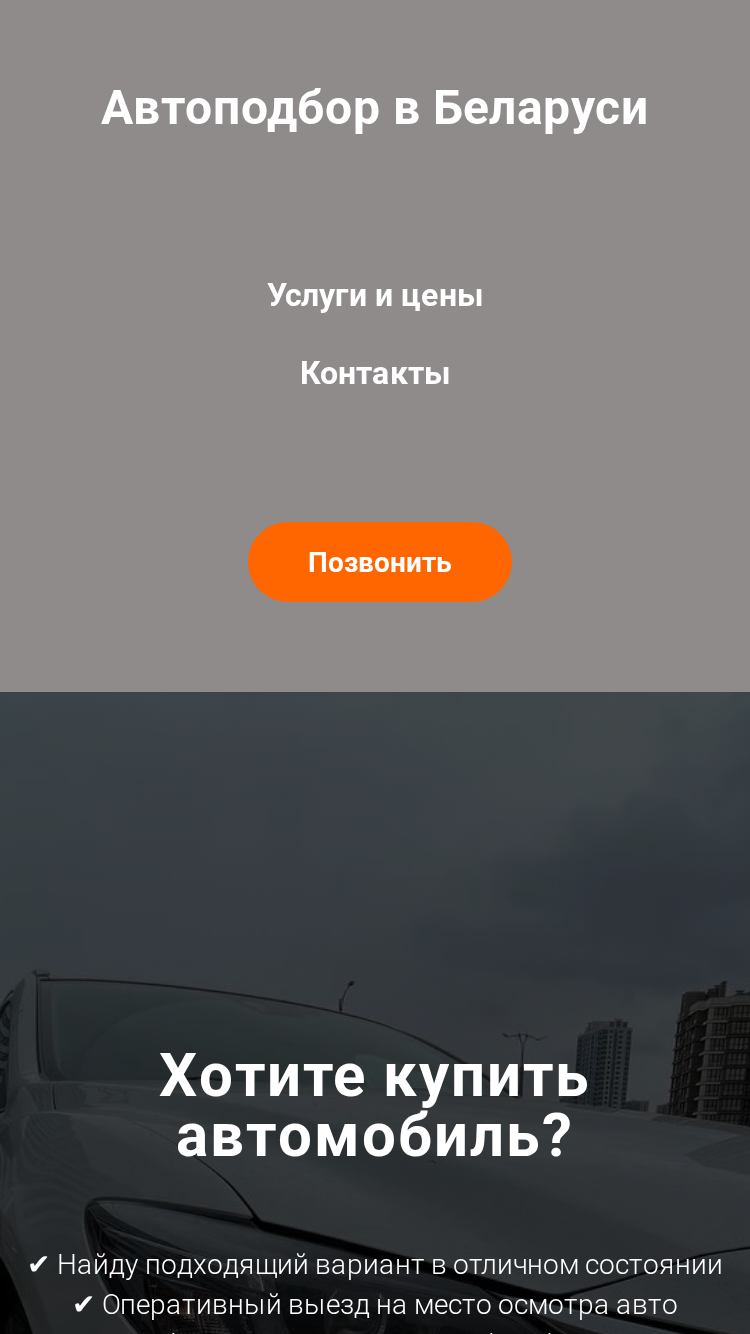Screen dimensions: 750x1334
Task: Open the Услуги и цены link
Action: (375, 296)
